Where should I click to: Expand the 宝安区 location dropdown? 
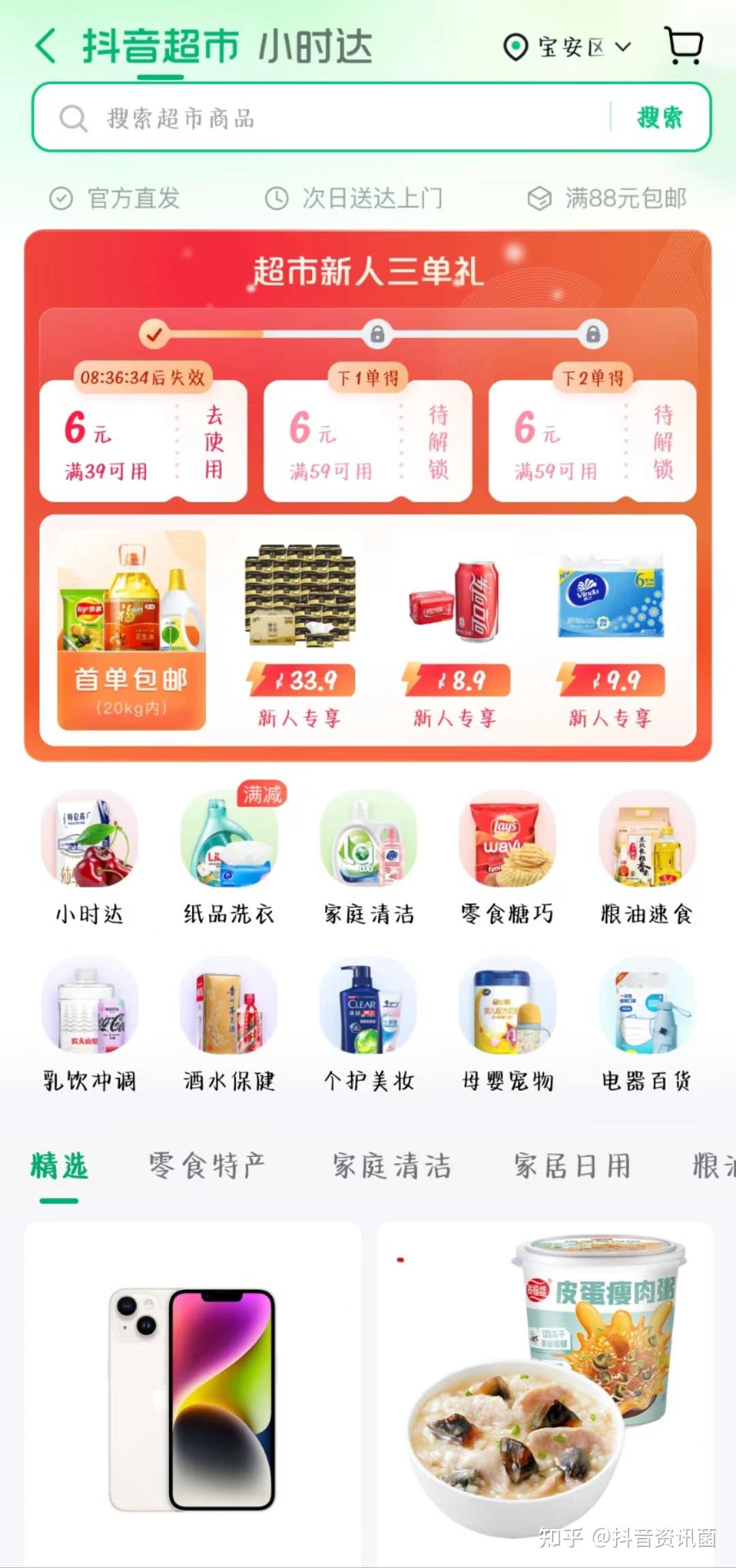[x=567, y=47]
